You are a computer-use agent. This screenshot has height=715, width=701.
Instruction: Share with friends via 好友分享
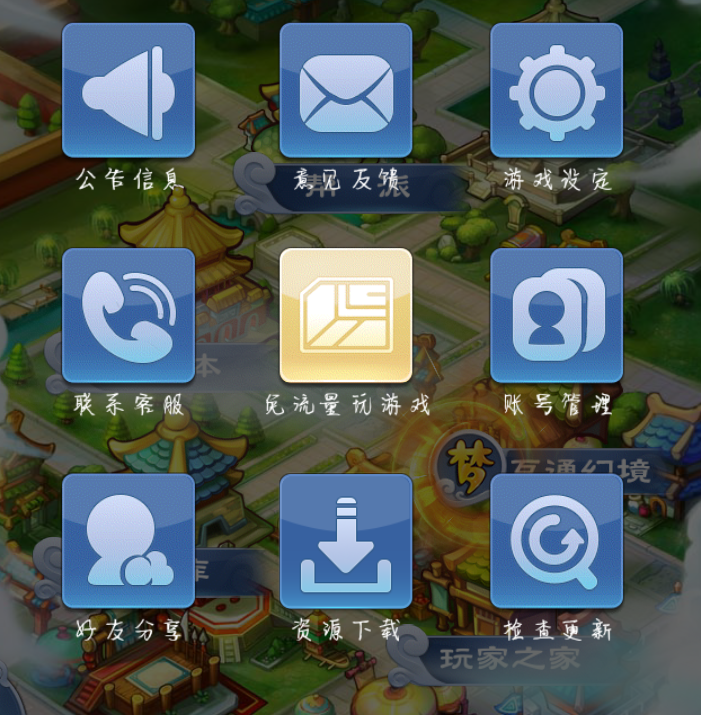click(128, 541)
